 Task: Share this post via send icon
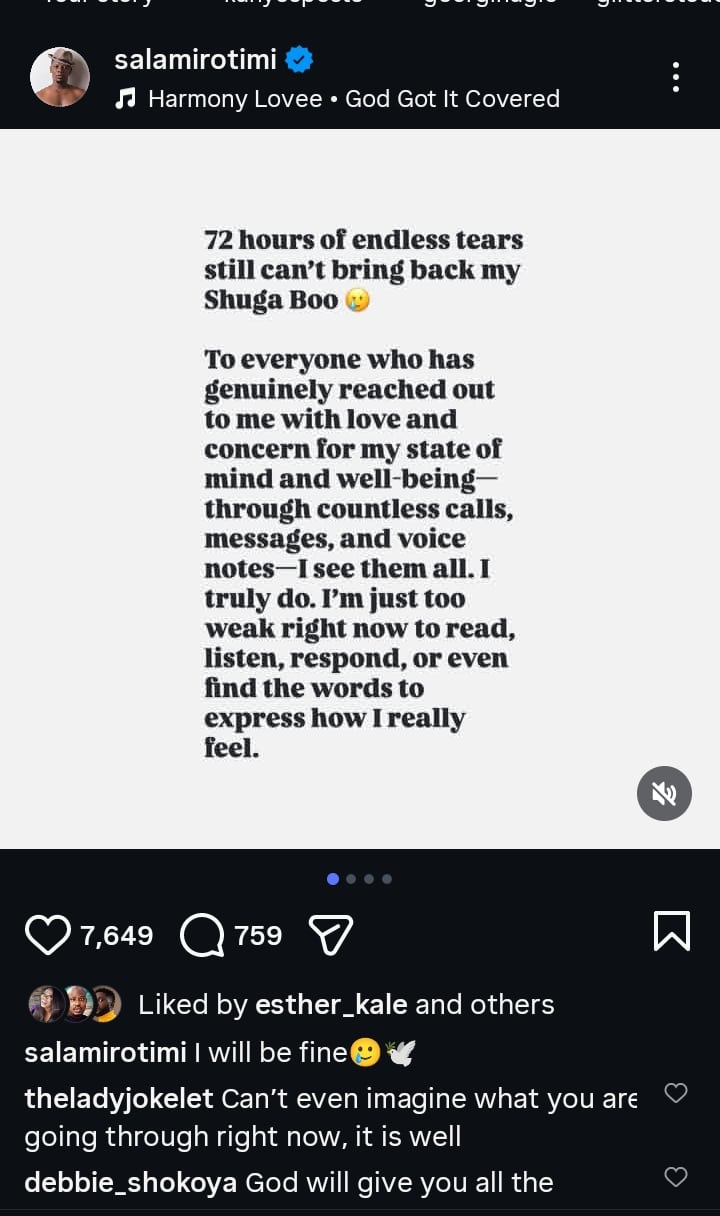(331, 935)
